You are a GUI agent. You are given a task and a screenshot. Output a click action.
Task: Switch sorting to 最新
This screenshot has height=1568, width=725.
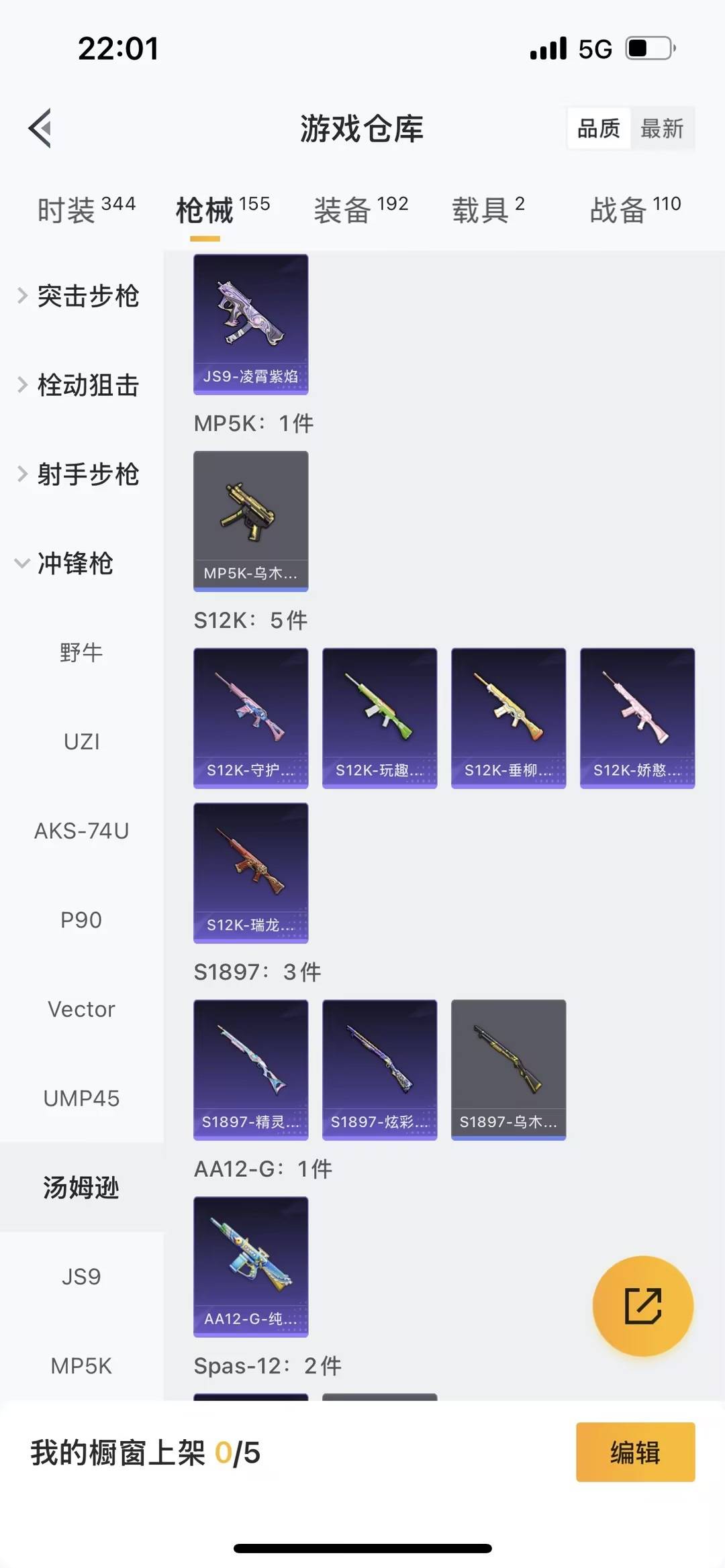[663, 128]
